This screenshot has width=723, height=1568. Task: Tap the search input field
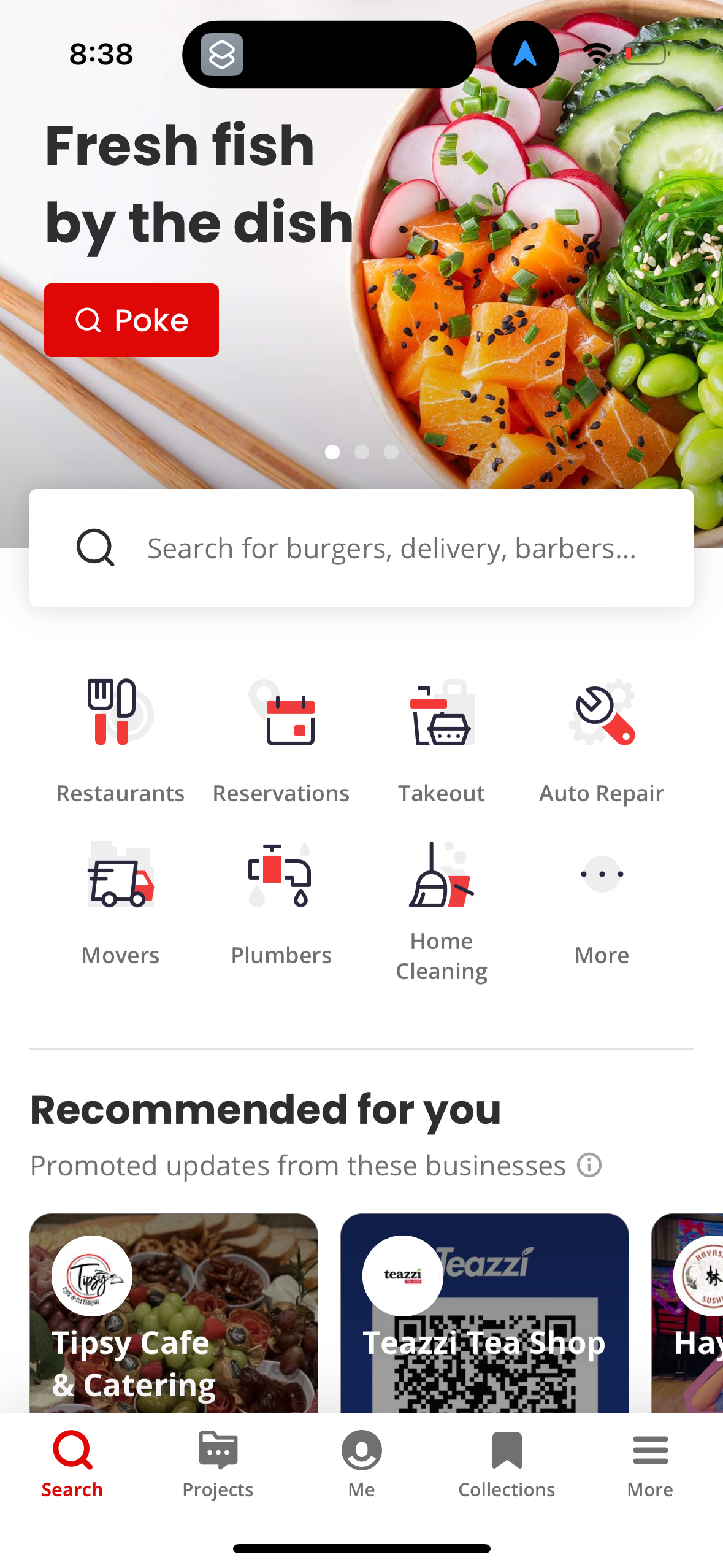pyautogui.click(x=392, y=547)
